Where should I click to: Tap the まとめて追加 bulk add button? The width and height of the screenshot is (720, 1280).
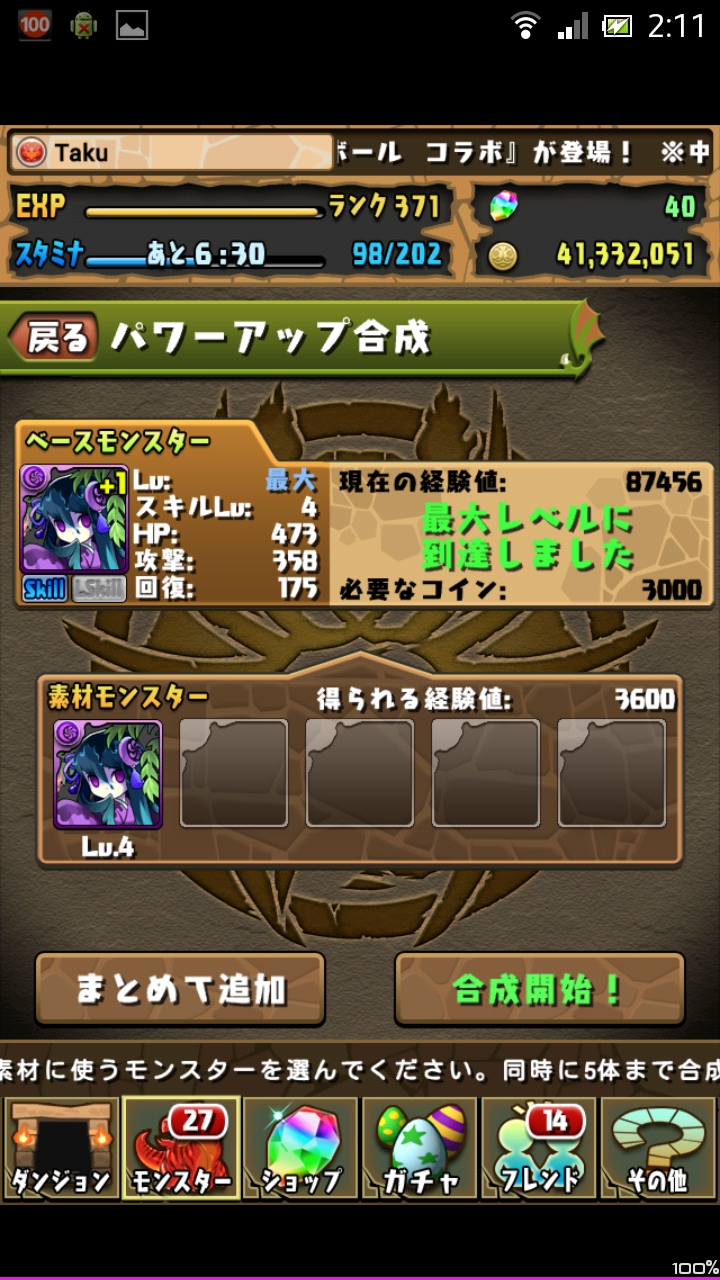click(181, 990)
